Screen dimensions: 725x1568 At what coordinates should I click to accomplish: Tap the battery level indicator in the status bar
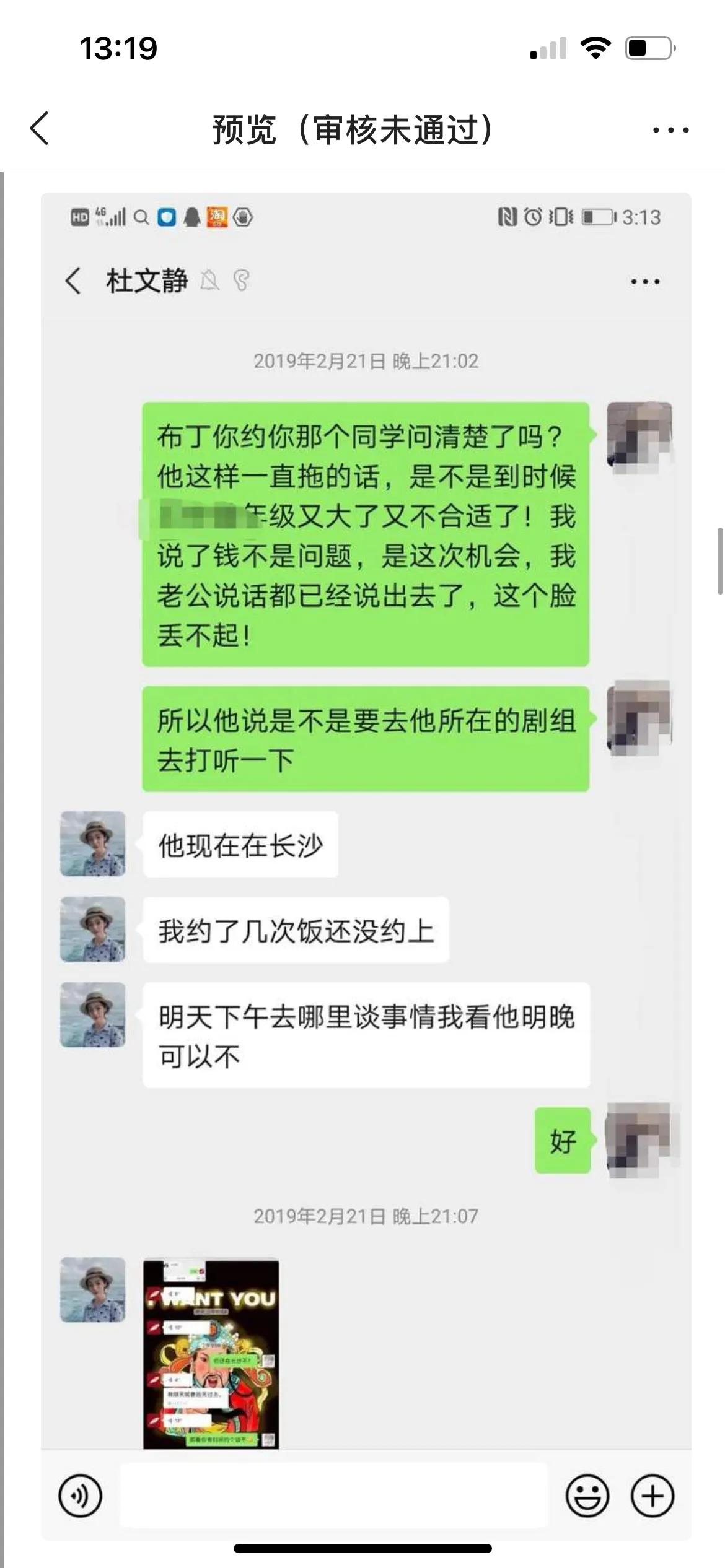tap(596, 218)
